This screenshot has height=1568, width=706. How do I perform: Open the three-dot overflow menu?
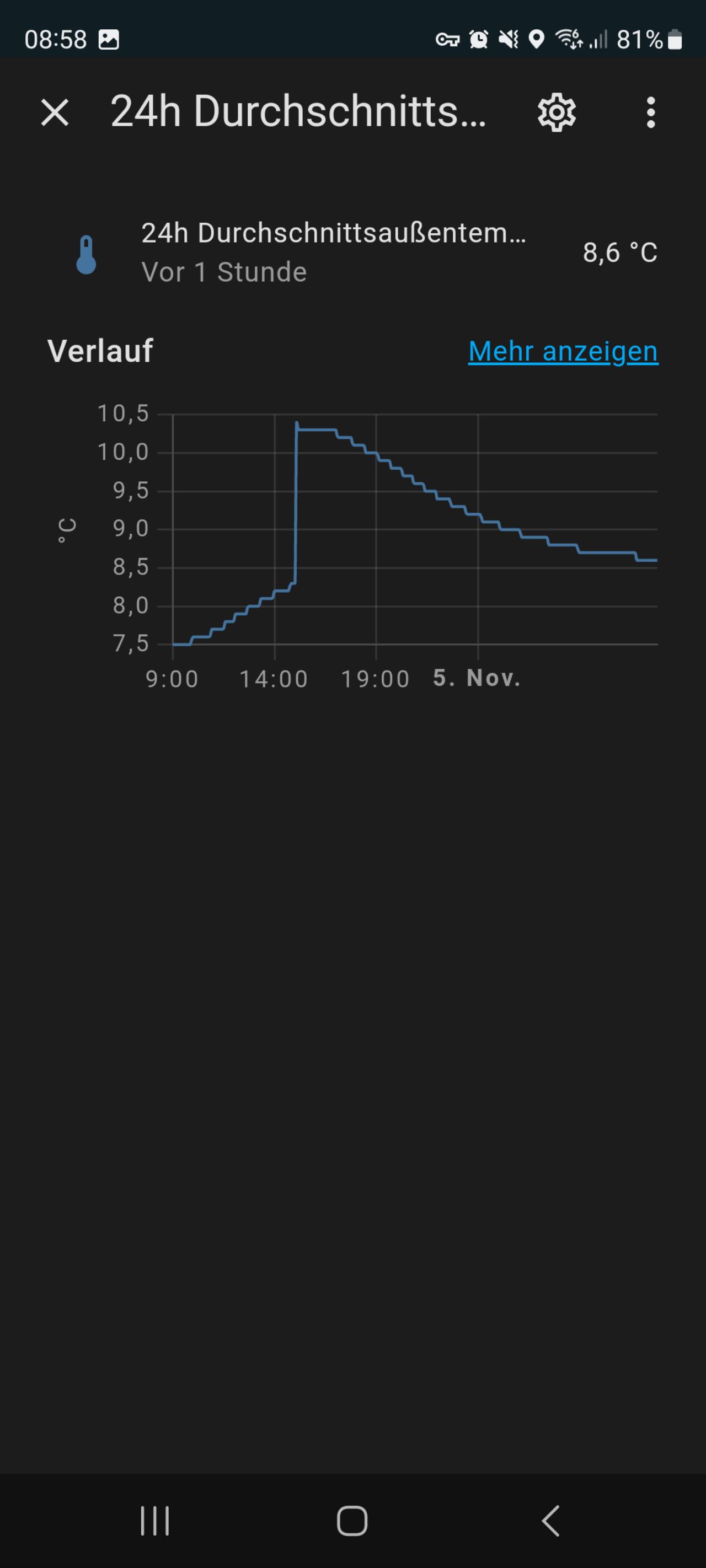point(650,112)
